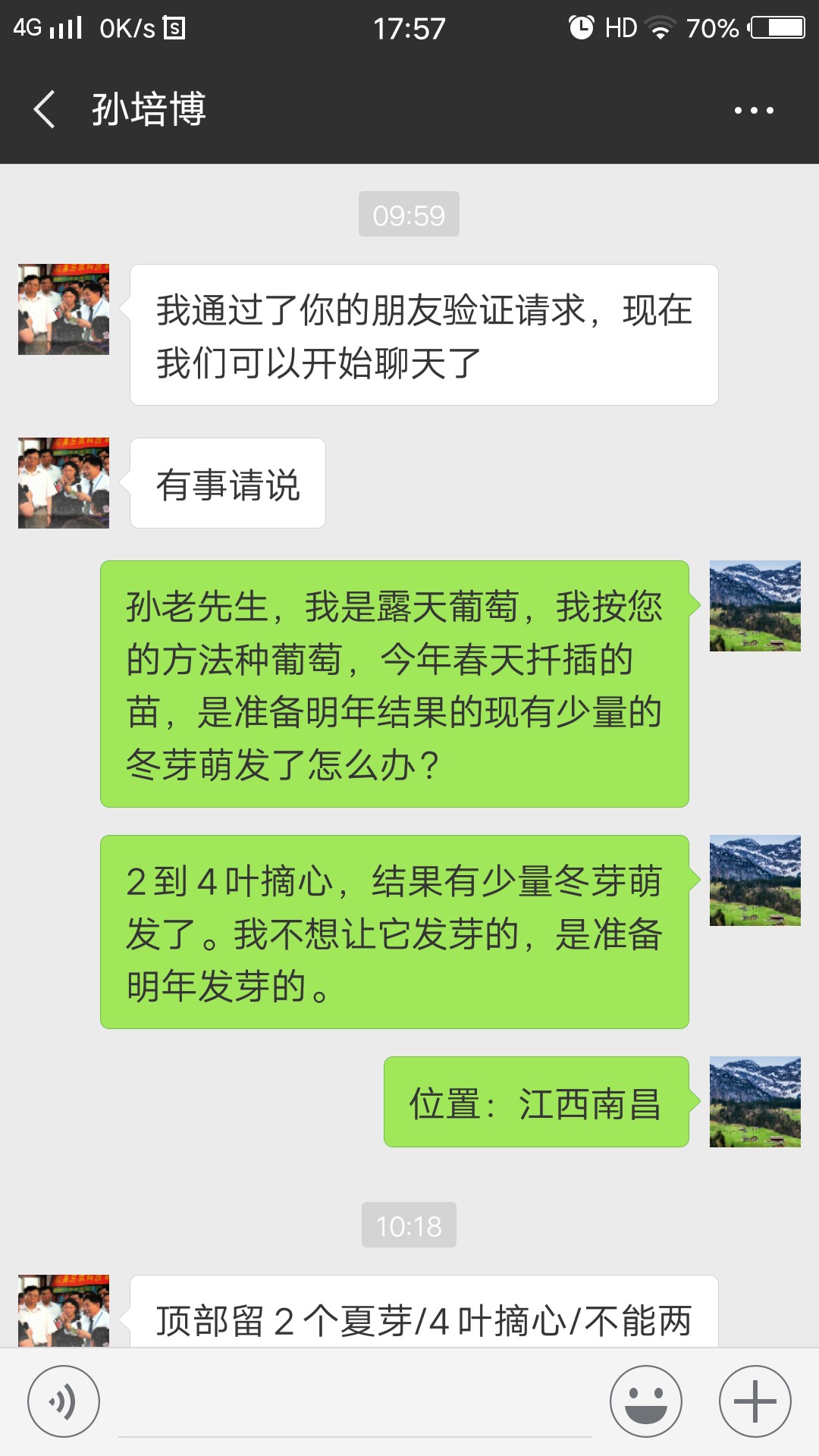The height and width of the screenshot is (1456, 819).
Task: Open the emoji sticker panel
Action: point(646,1401)
